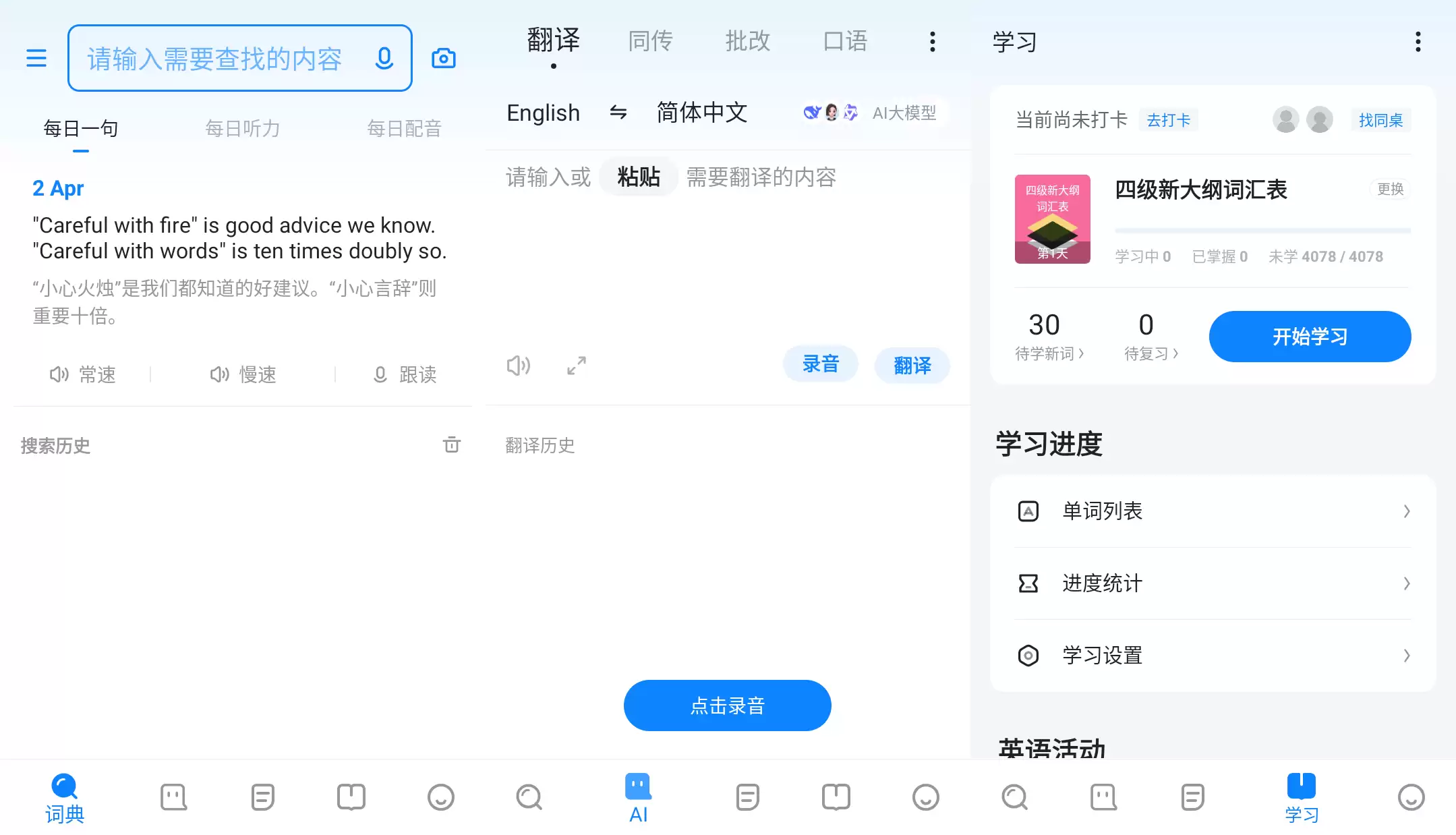Open the overflow menu beside 学习 title
Image resolution: width=1456 pixels, height=835 pixels.
1418,42
